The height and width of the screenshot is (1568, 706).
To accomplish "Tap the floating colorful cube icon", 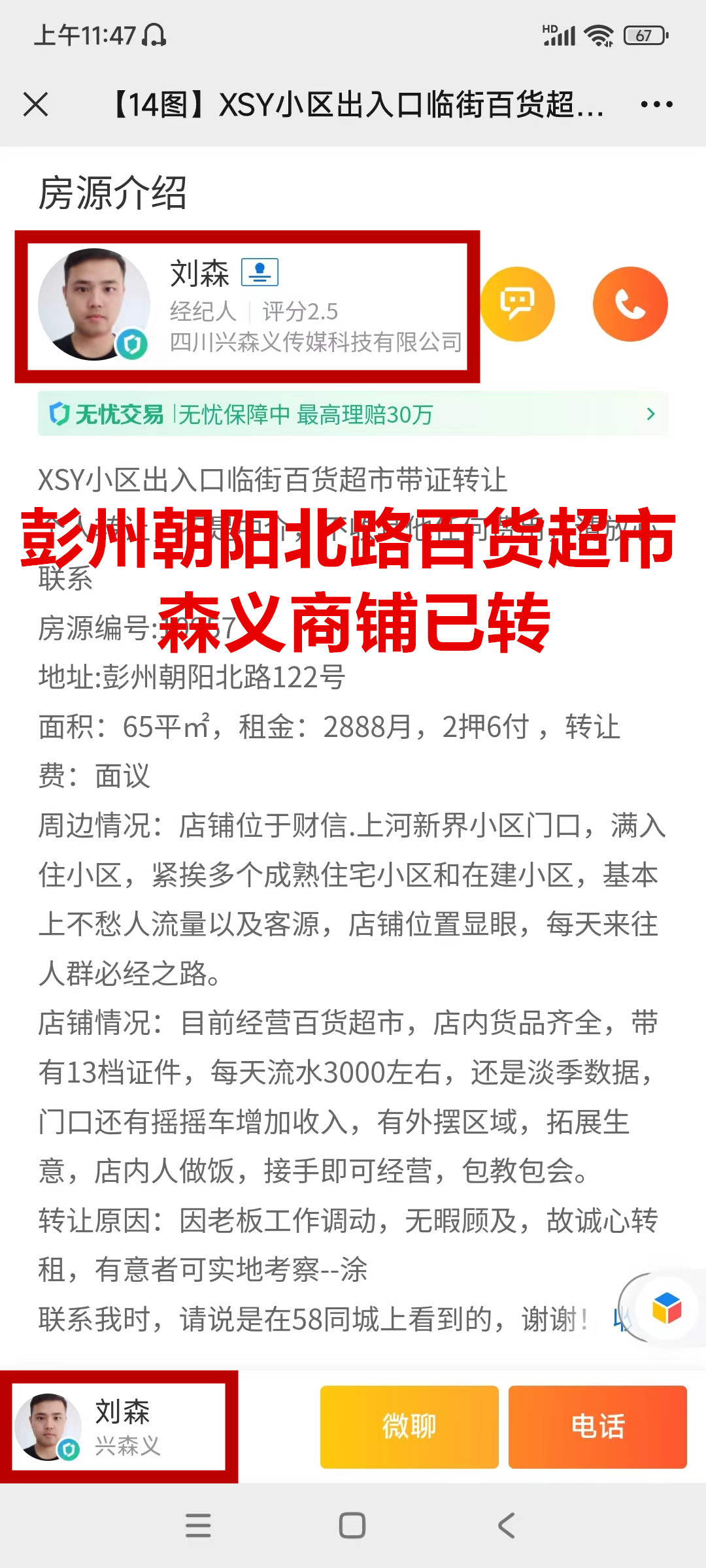I will (666, 1309).
